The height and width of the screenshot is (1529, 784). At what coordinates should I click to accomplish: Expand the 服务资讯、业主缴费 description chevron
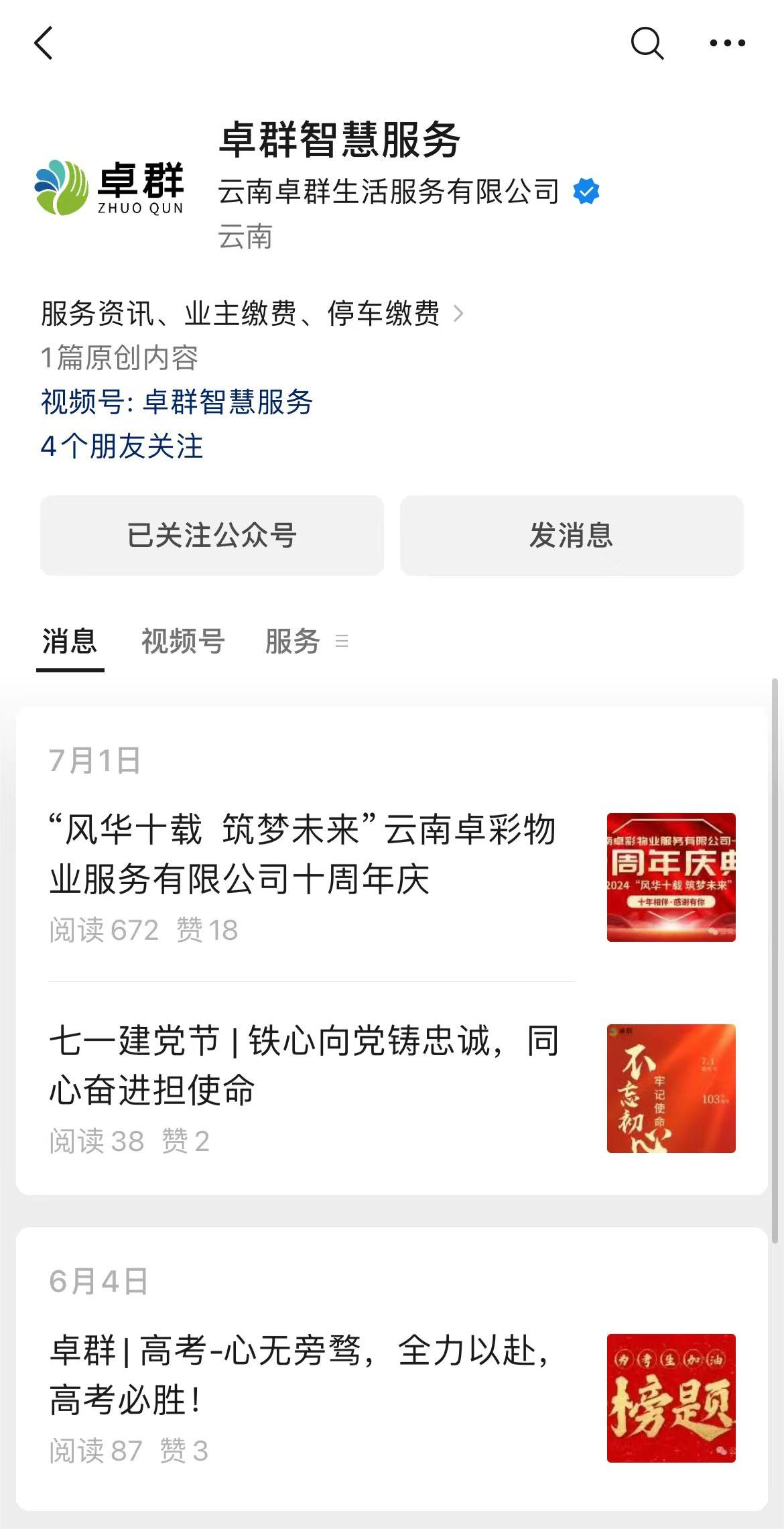458,314
